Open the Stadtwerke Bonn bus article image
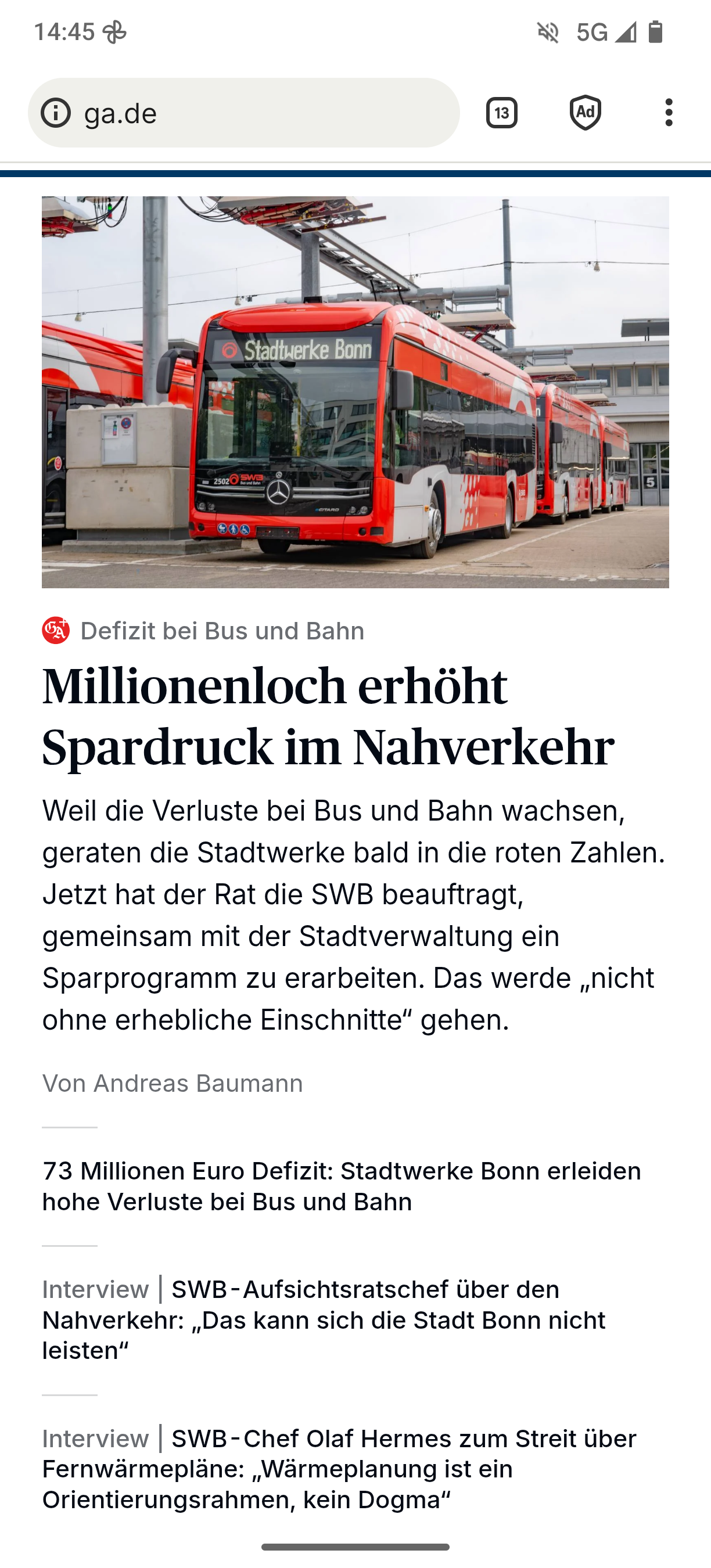711x1568 pixels. point(355,391)
